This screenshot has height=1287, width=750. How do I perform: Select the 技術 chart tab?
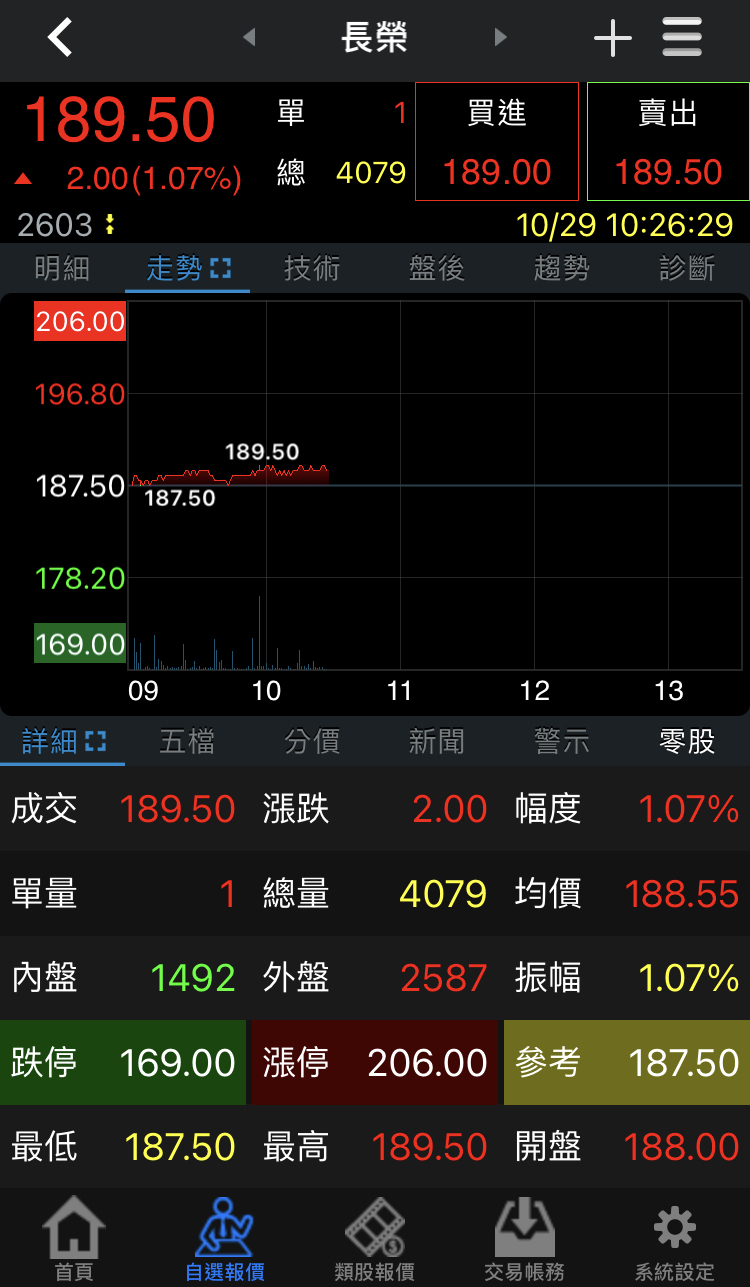pos(312,268)
